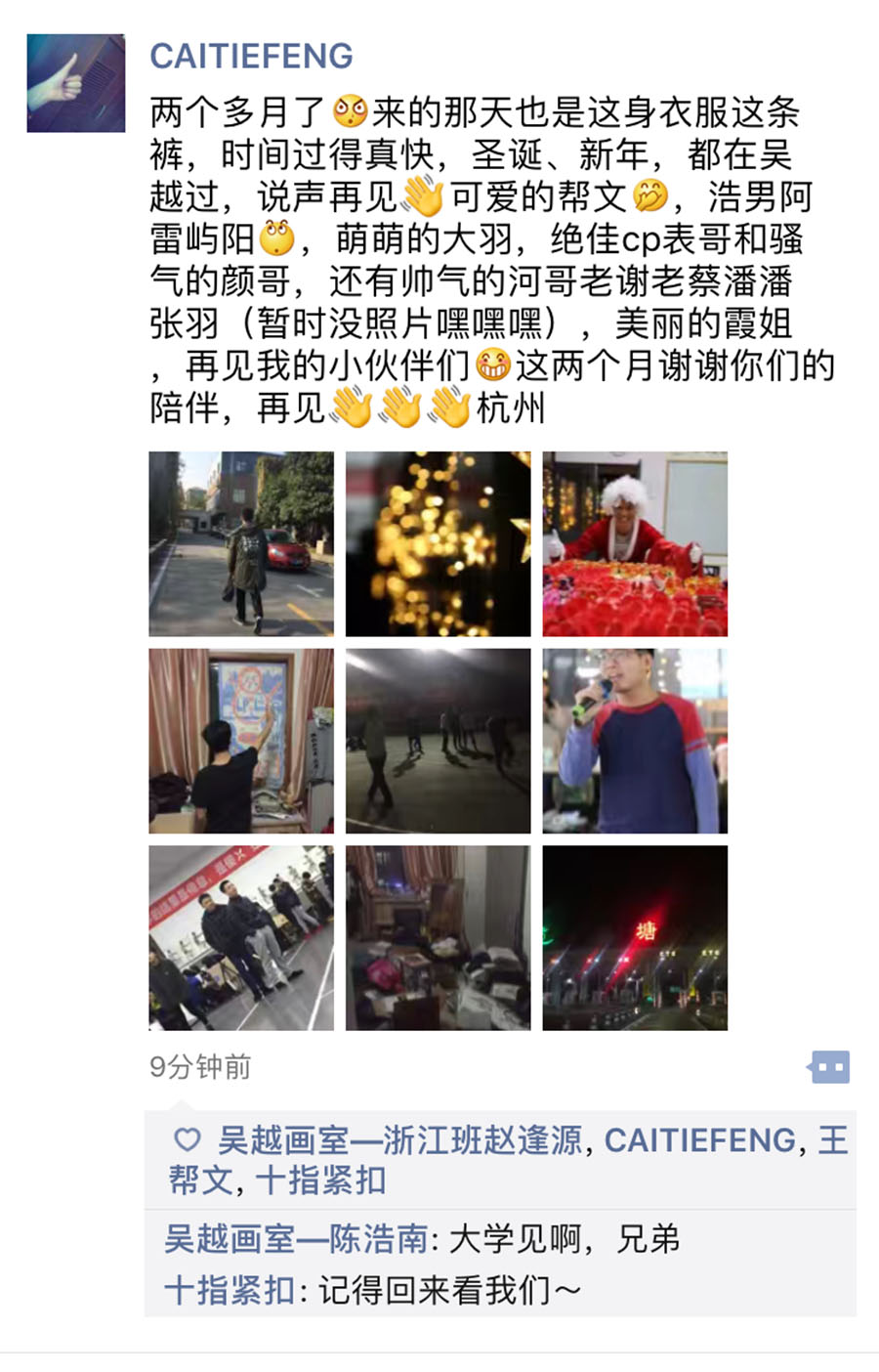Viewport: 879px width, 1372px height.
Task: Open the like and comment menu button
Action: (x=828, y=1067)
